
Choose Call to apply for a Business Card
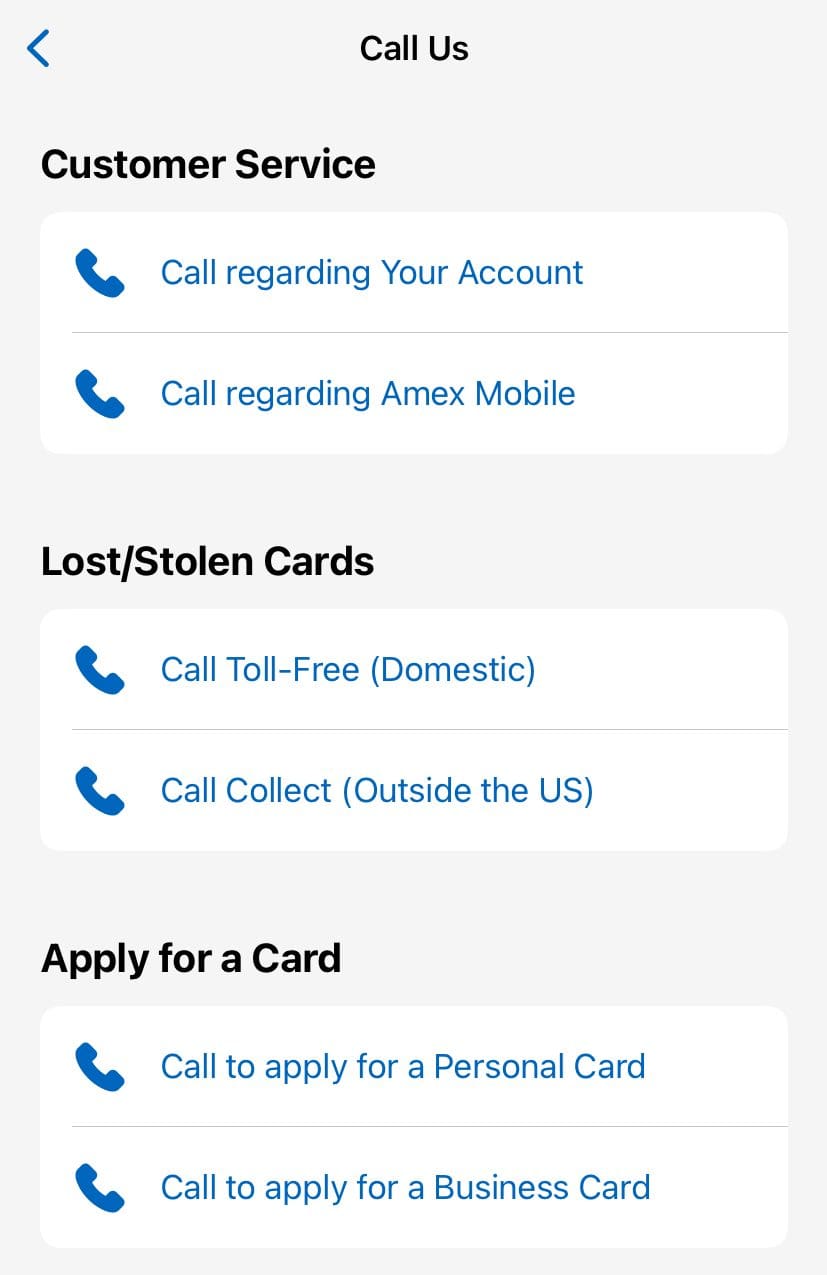click(x=405, y=1187)
